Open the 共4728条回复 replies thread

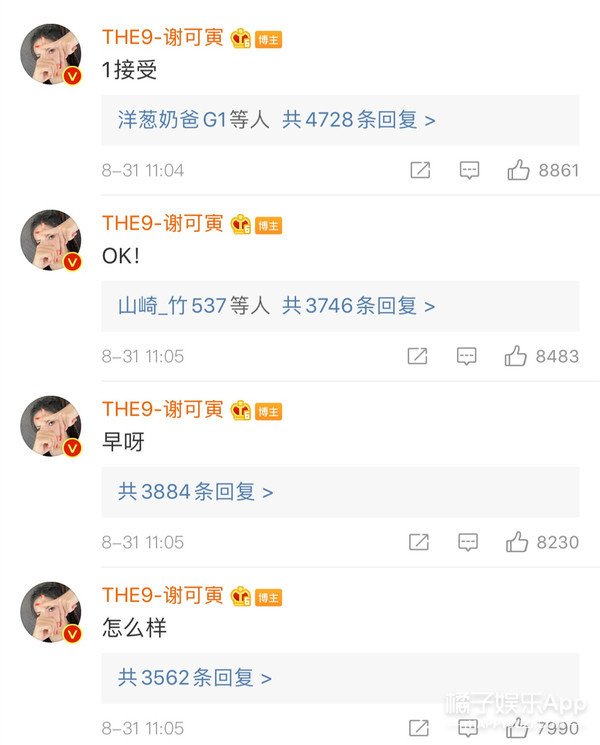point(359,120)
